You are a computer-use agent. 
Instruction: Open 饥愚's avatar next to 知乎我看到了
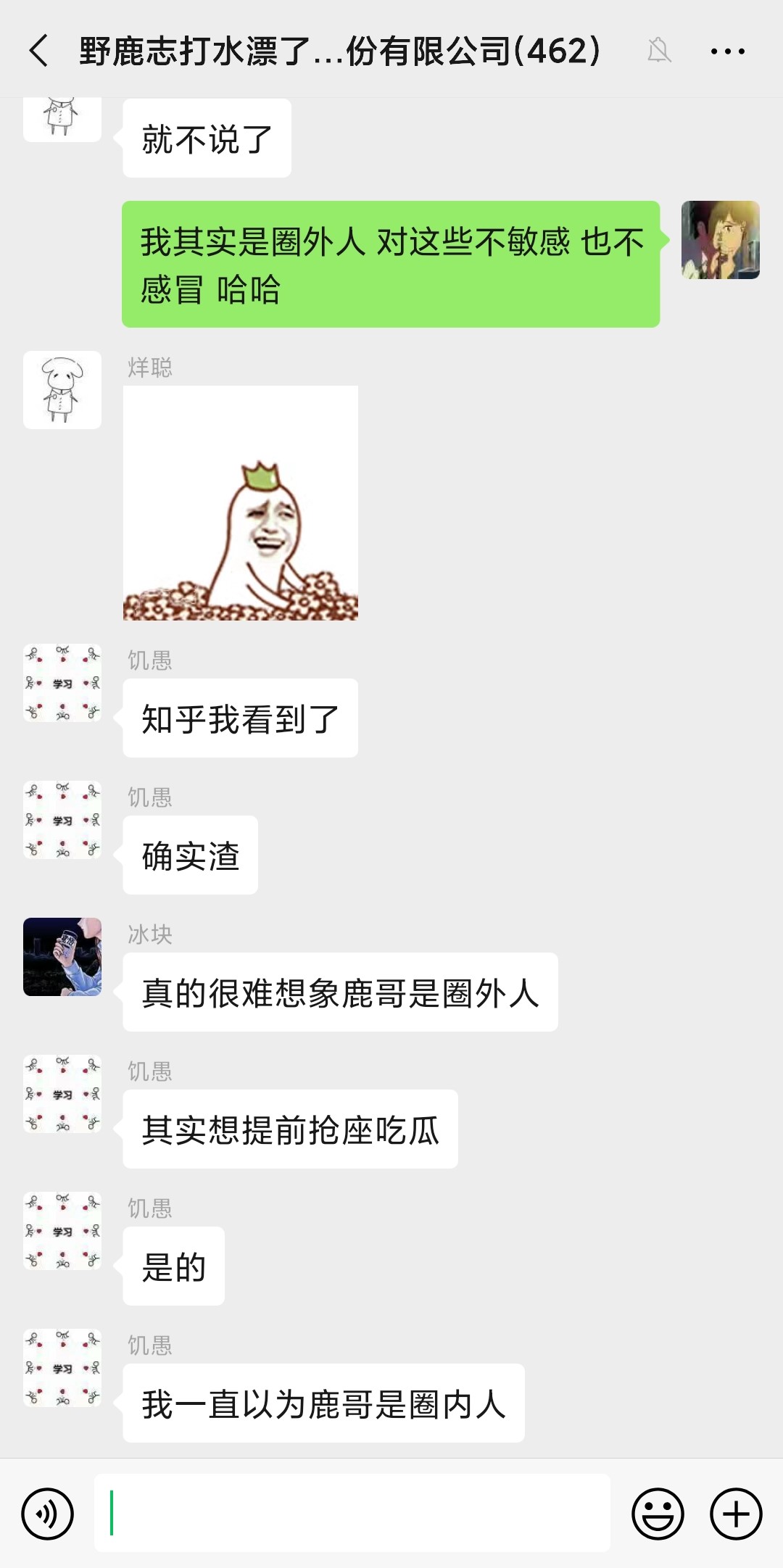pyautogui.click(x=62, y=683)
